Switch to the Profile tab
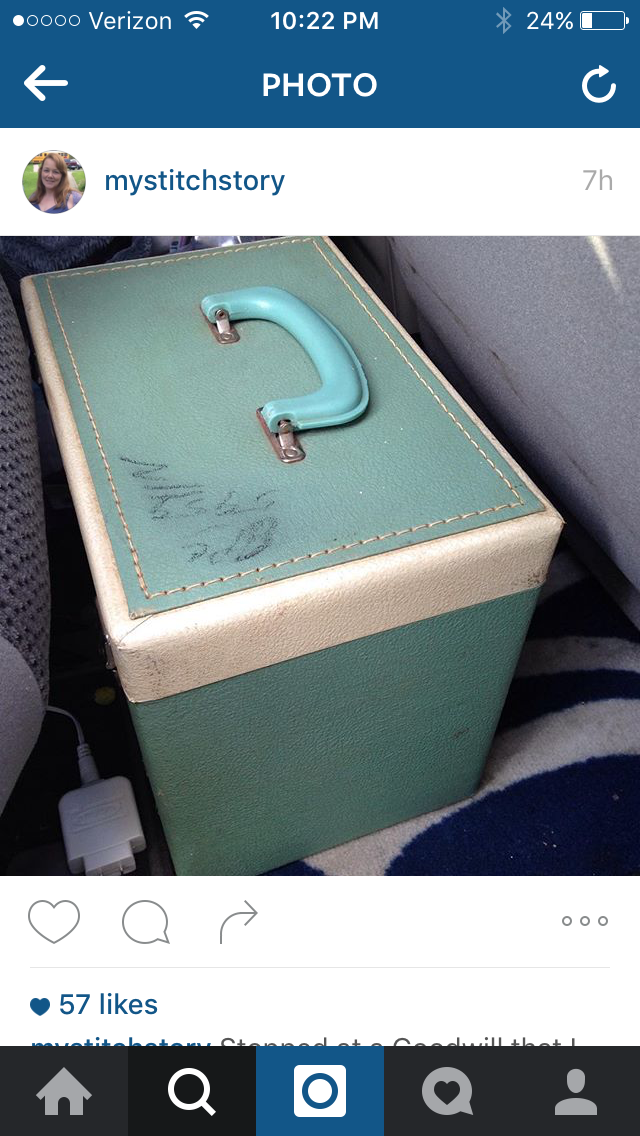640x1136 pixels. click(x=575, y=1091)
